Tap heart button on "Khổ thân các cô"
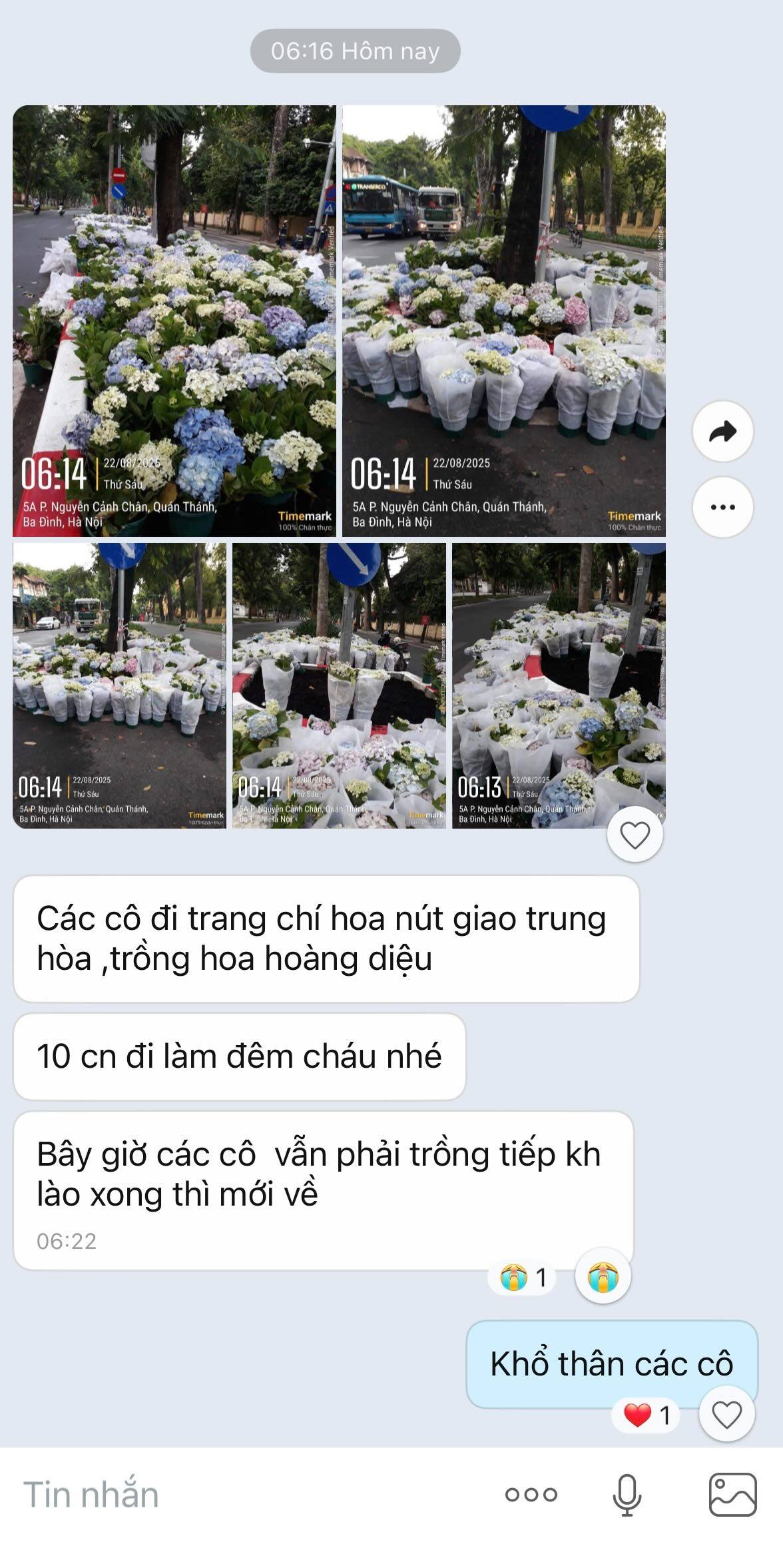783x1568 pixels. coord(726,1414)
